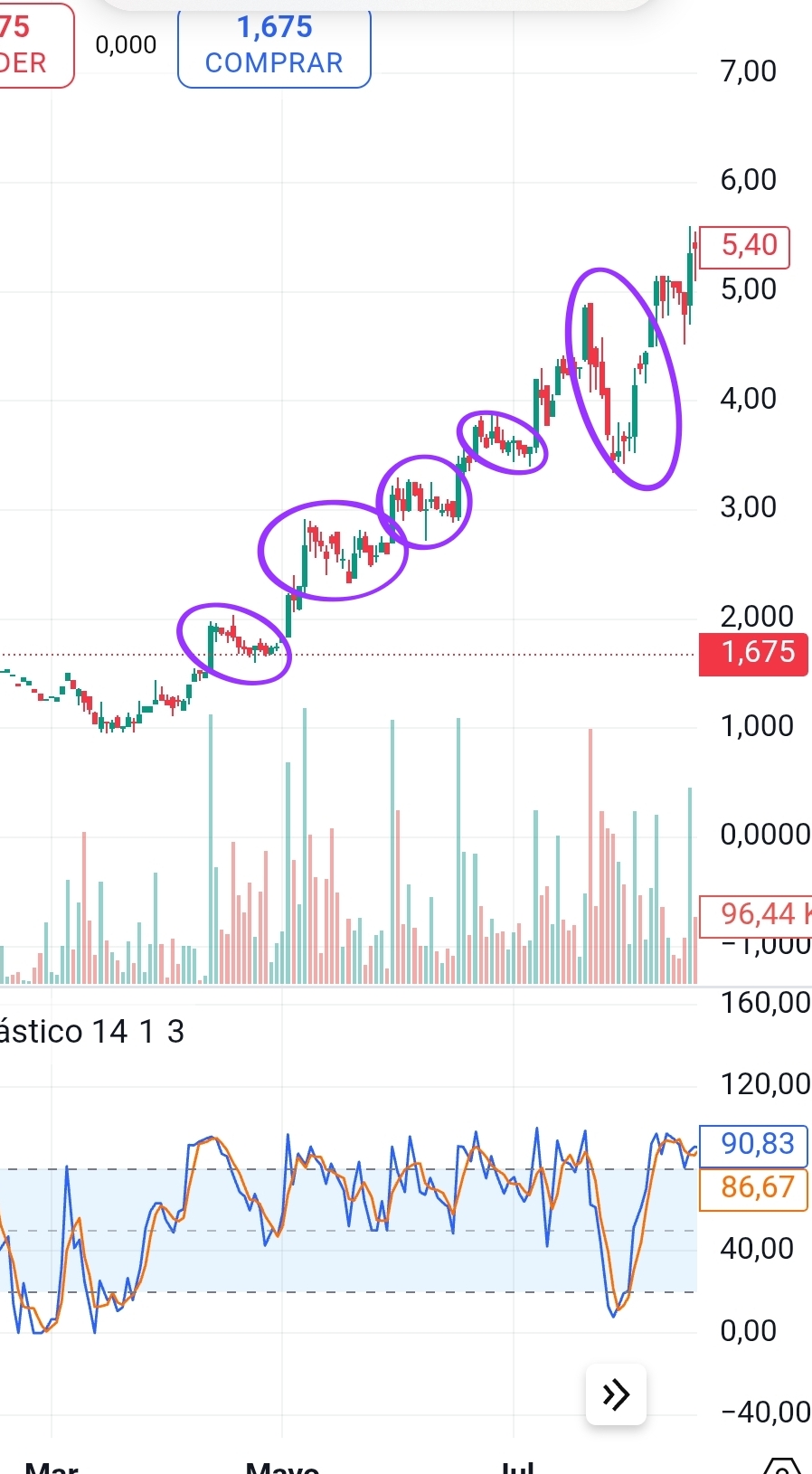This screenshot has width=812, height=1474.
Task: Select the Estocástico 14 1 3 indicator legend
Action: click(92, 1031)
